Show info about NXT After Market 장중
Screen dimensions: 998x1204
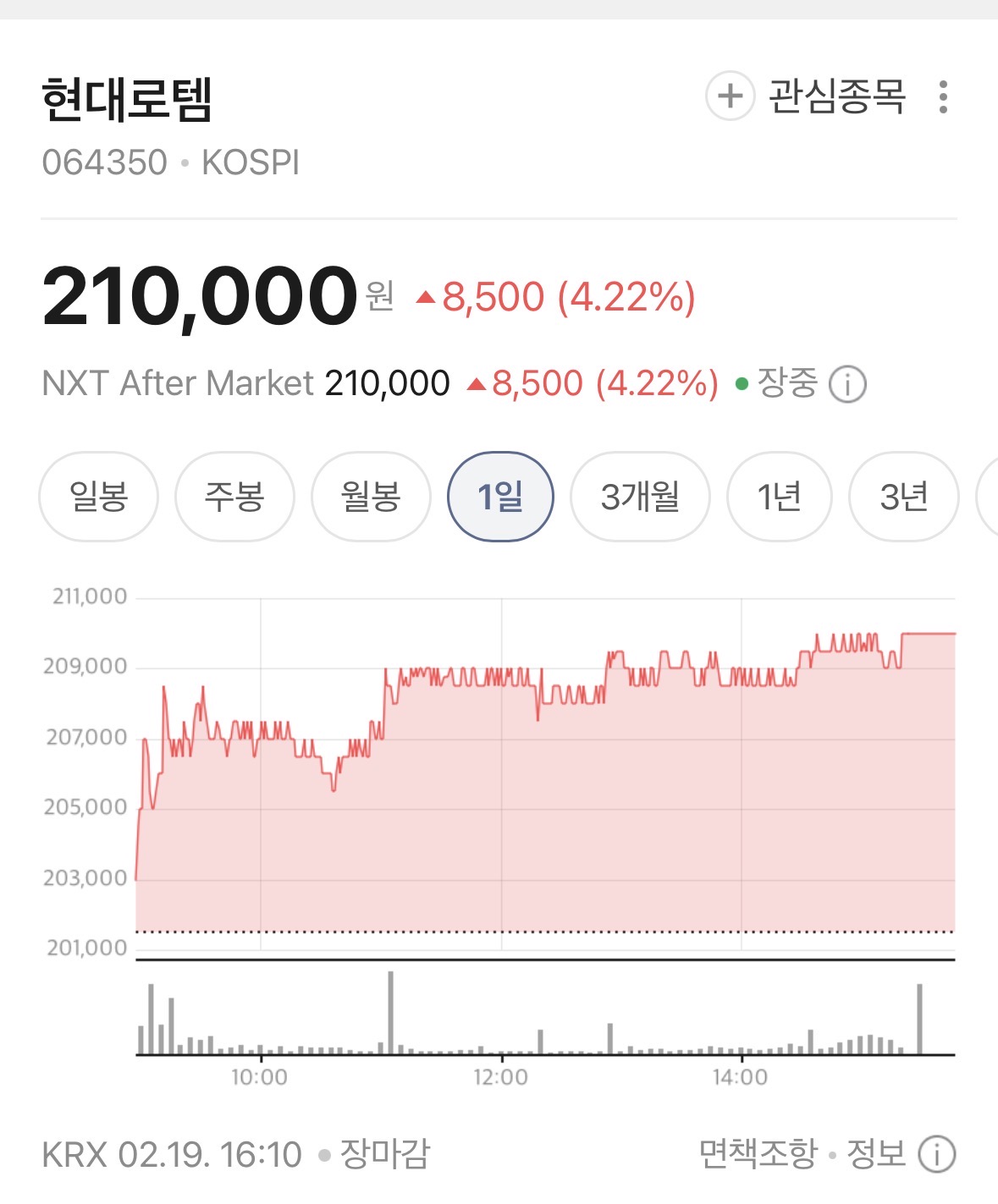pyautogui.click(x=847, y=384)
